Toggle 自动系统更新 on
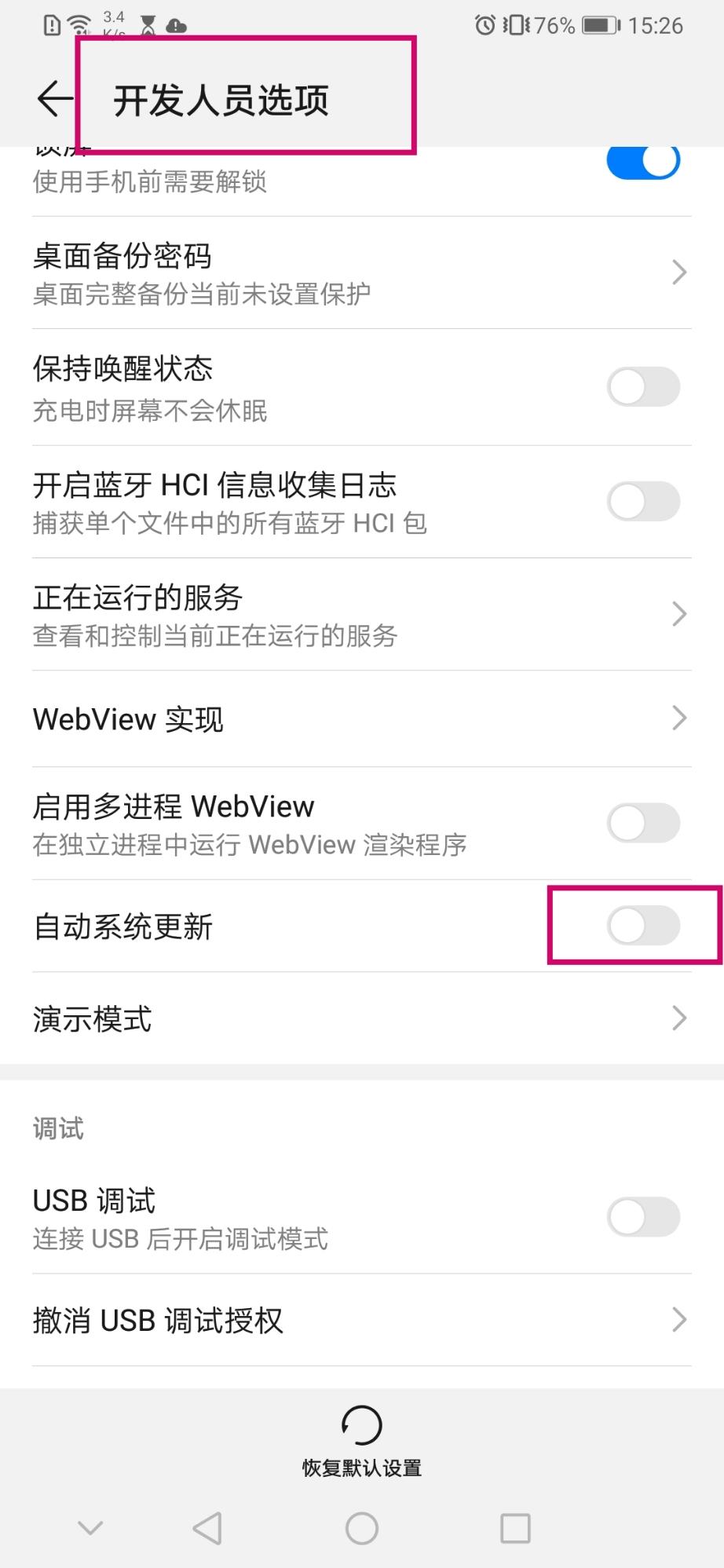This screenshot has height=1568, width=724. [642, 926]
